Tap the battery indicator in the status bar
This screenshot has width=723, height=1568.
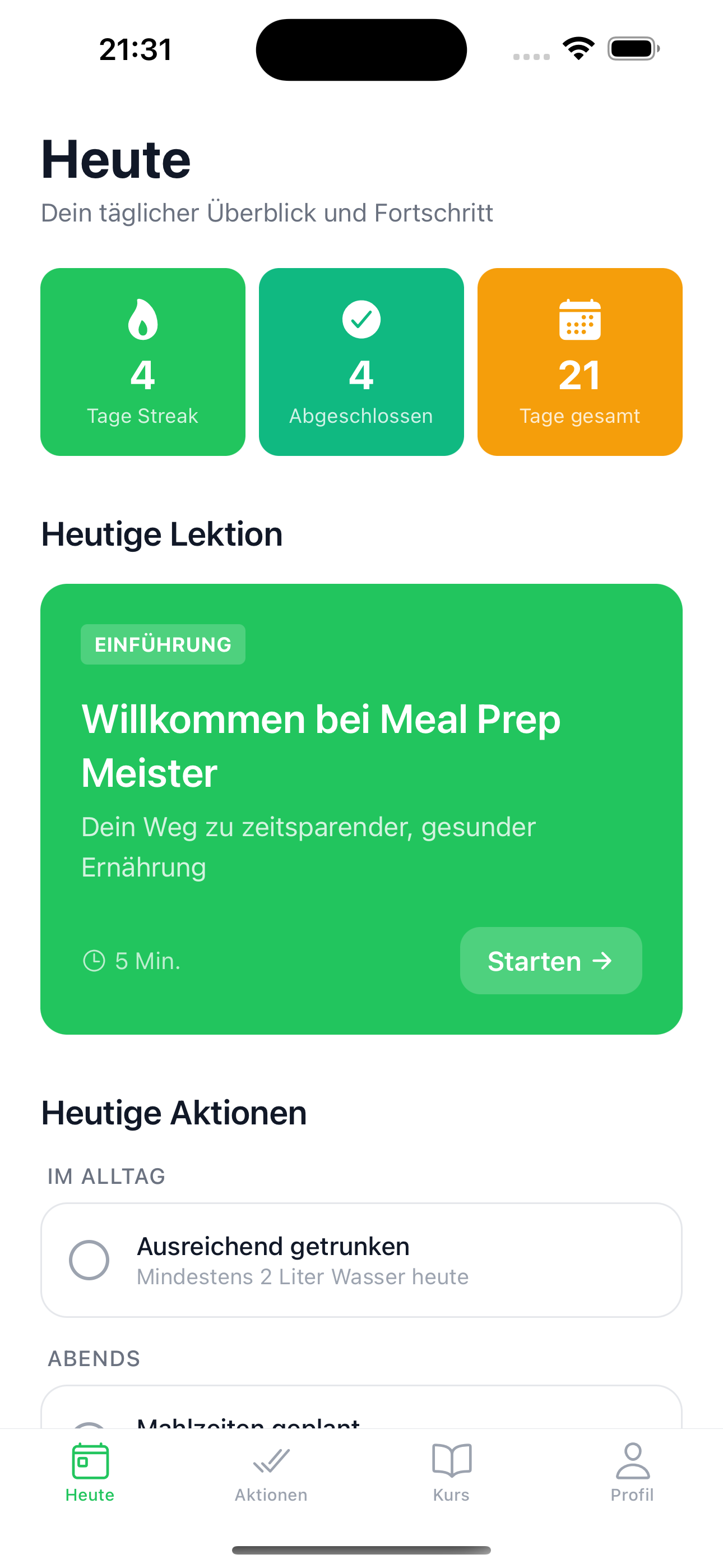[633, 49]
